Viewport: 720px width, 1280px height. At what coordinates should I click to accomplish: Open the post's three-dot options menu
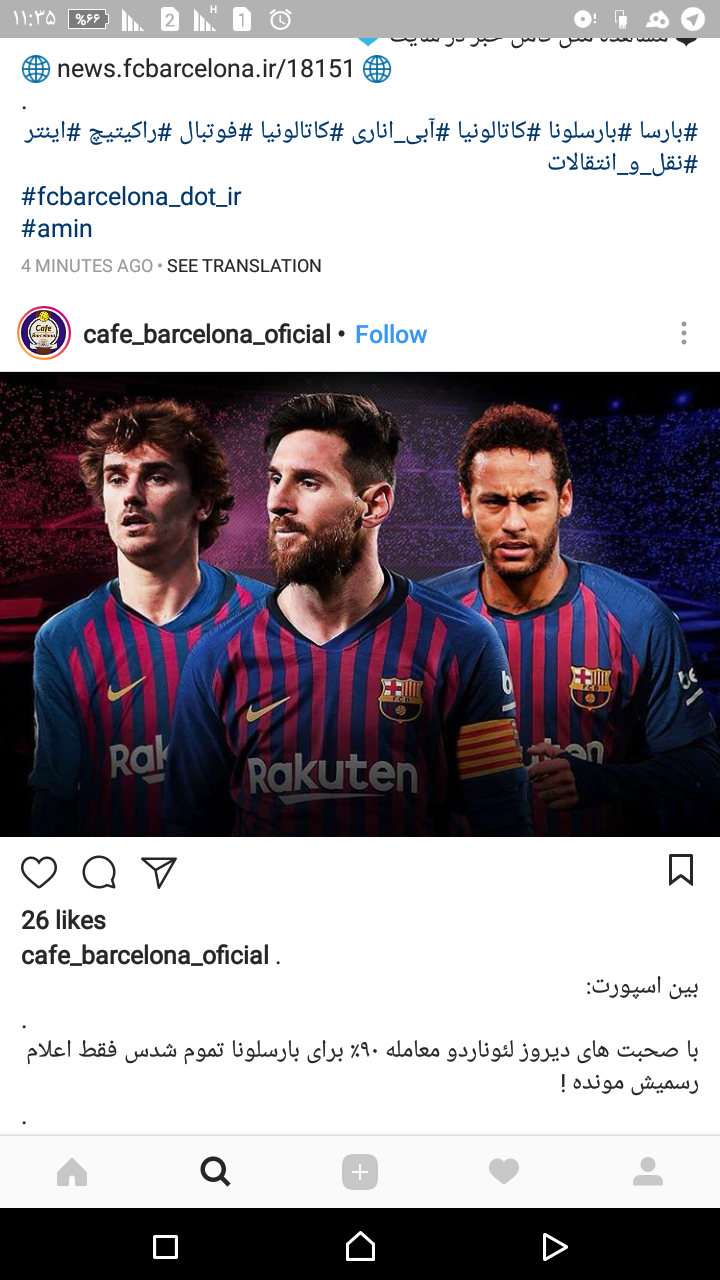click(684, 333)
